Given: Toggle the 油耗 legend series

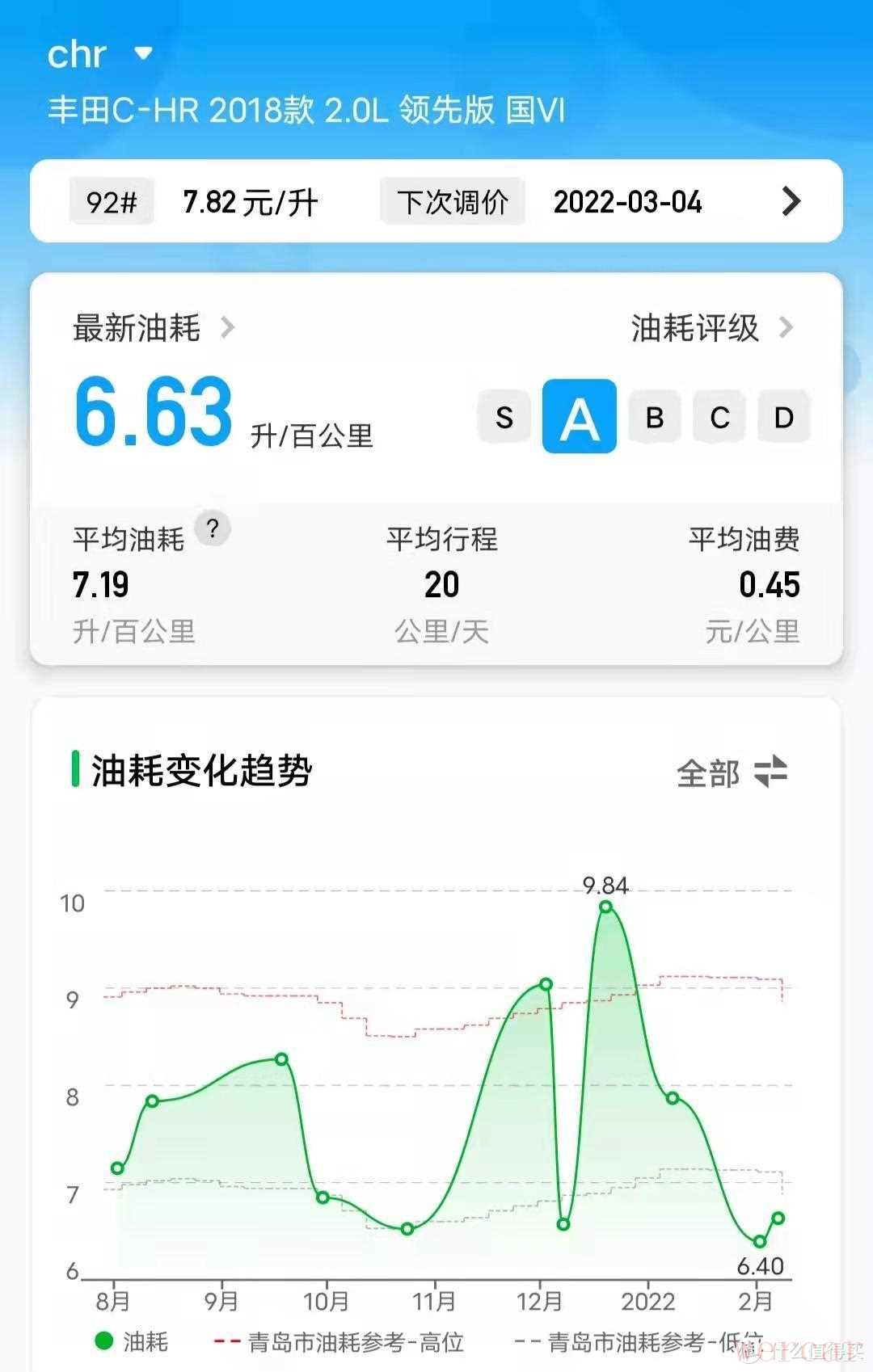Looking at the screenshot, I should point(131,1342).
